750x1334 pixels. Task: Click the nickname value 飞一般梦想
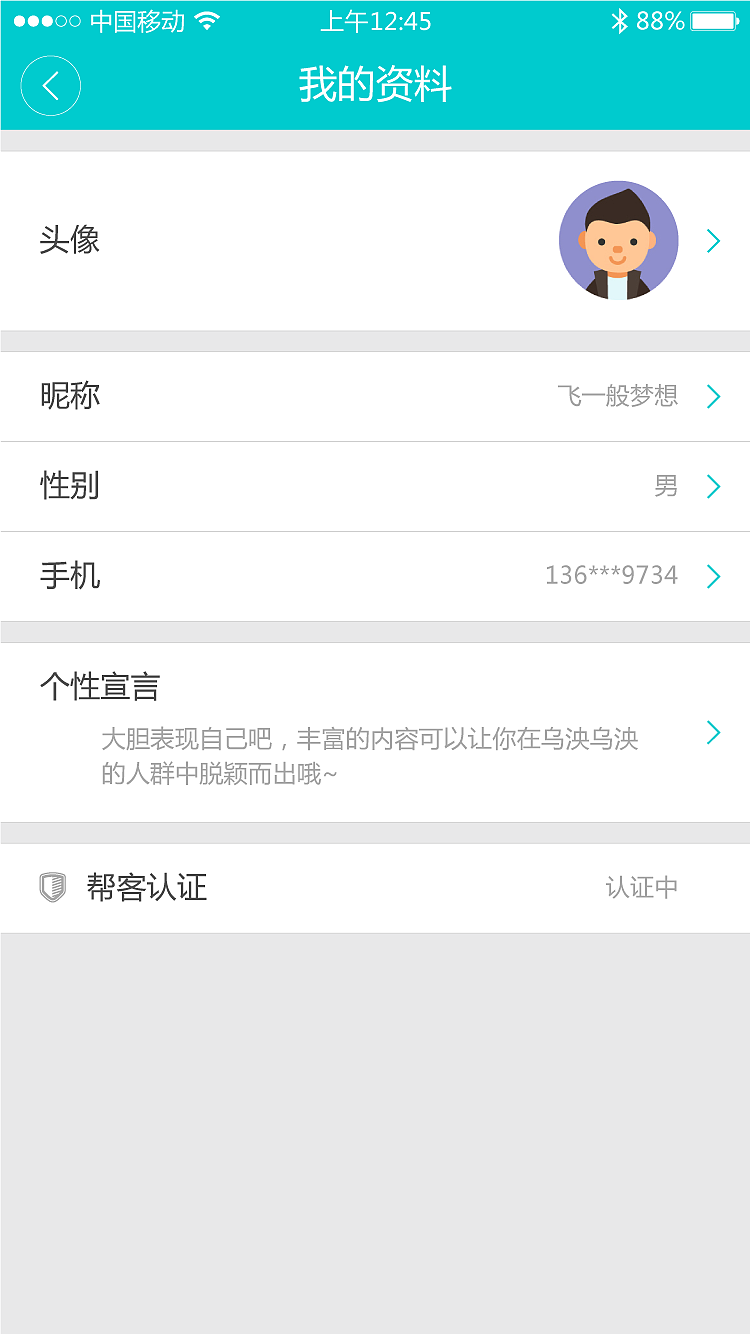(617, 396)
